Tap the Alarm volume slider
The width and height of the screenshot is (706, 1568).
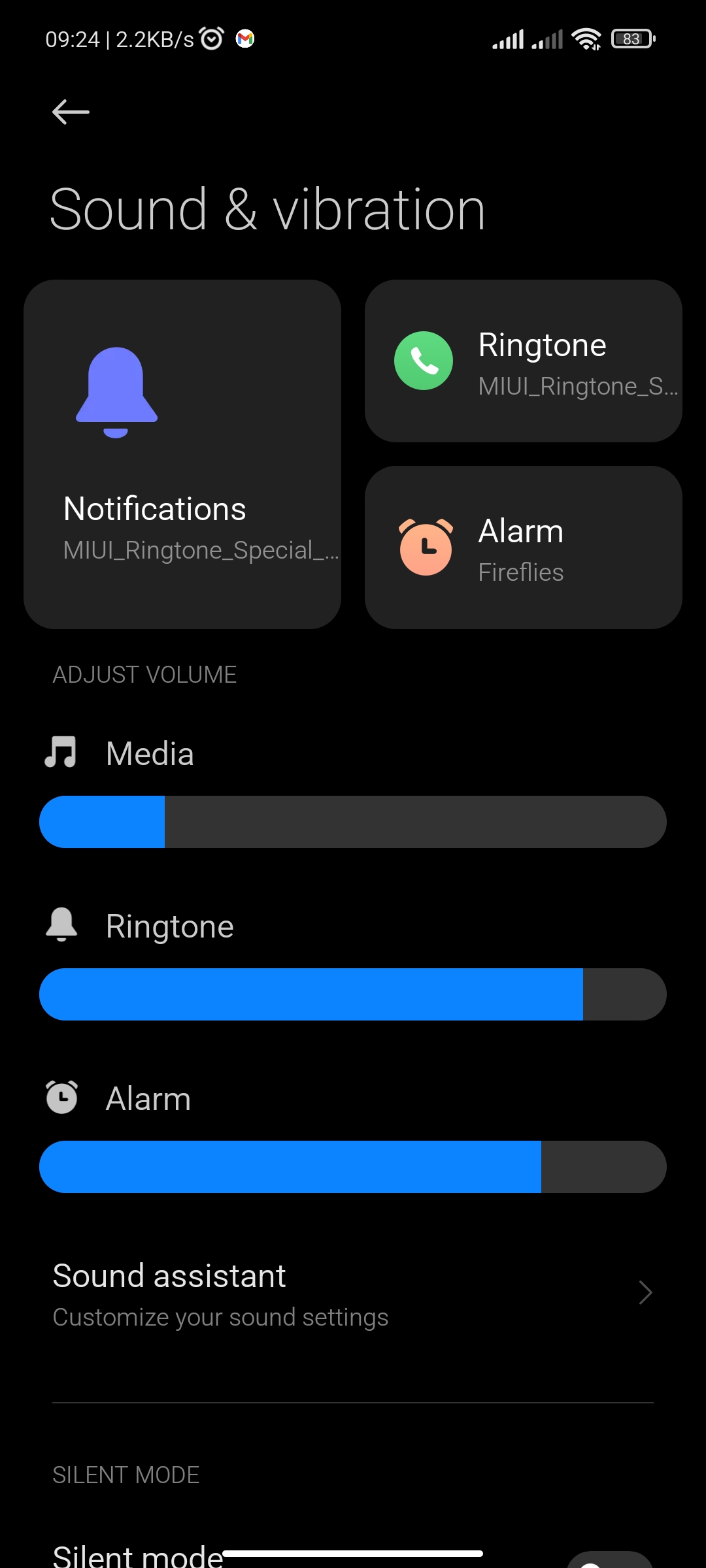tap(353, 1167)
